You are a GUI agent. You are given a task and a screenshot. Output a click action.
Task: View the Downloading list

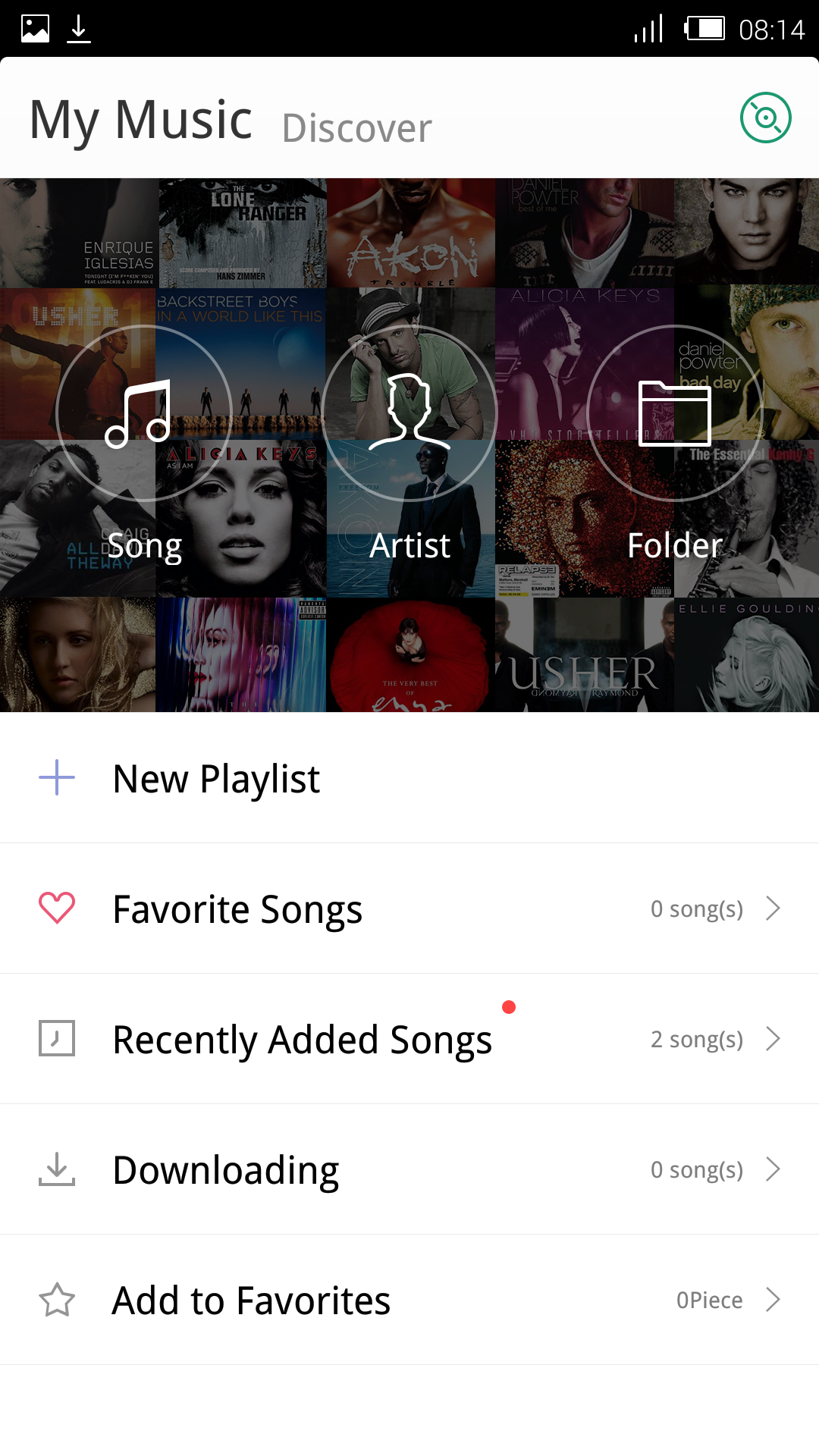click(409, 1170)
